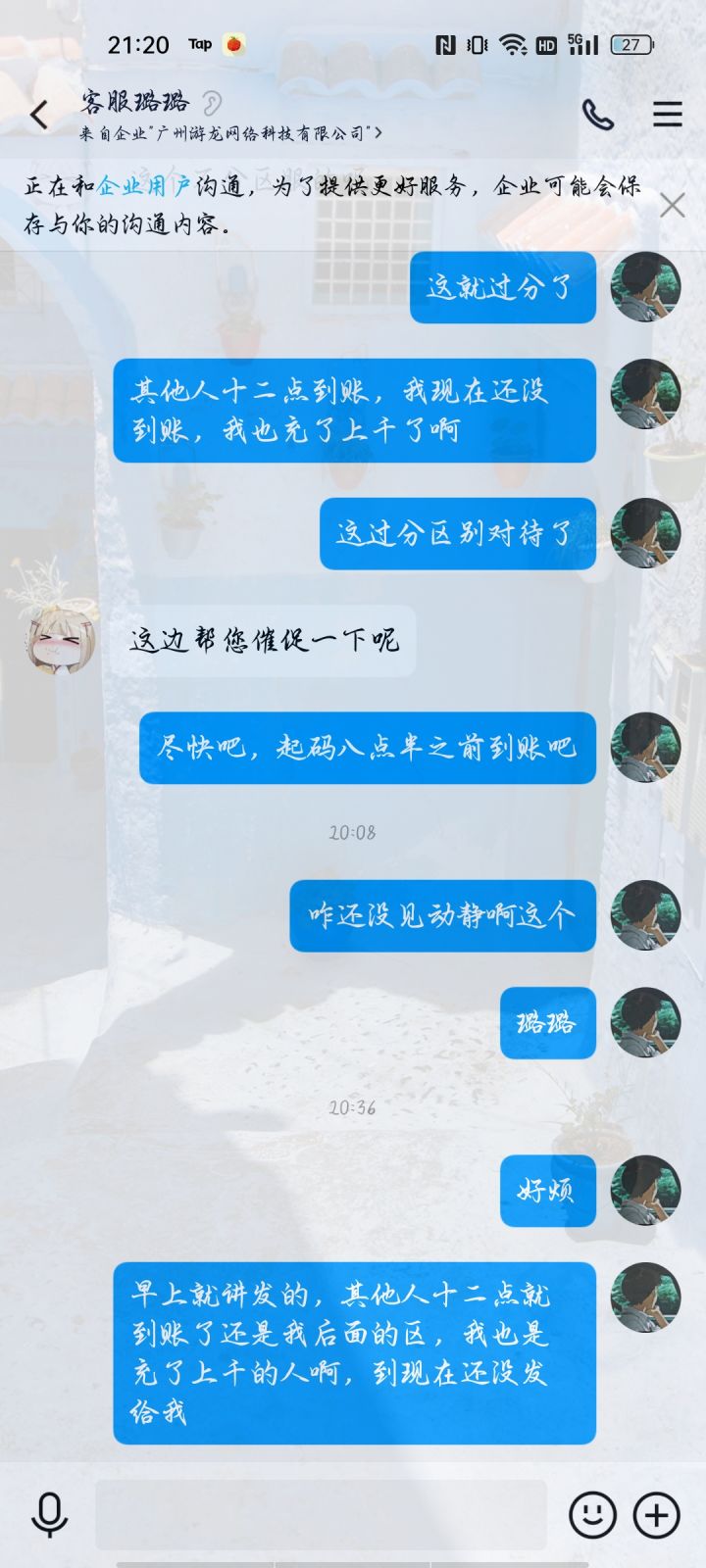Tap your avatar beside the 这就过分了 message
This screenshot has width=706, height=1568.
click(645, 287)
